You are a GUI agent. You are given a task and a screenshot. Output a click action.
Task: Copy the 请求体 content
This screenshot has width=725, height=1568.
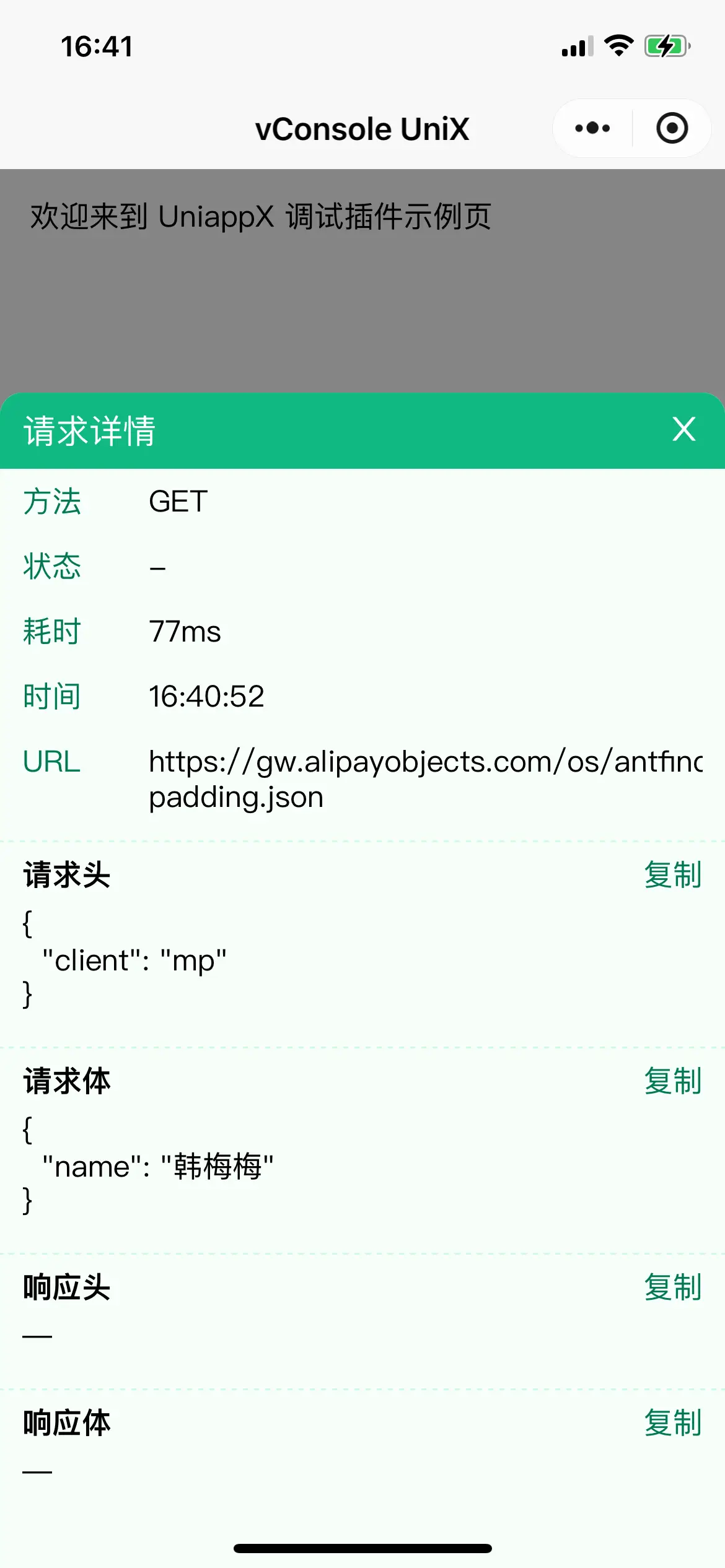(x=672, y=1081)
